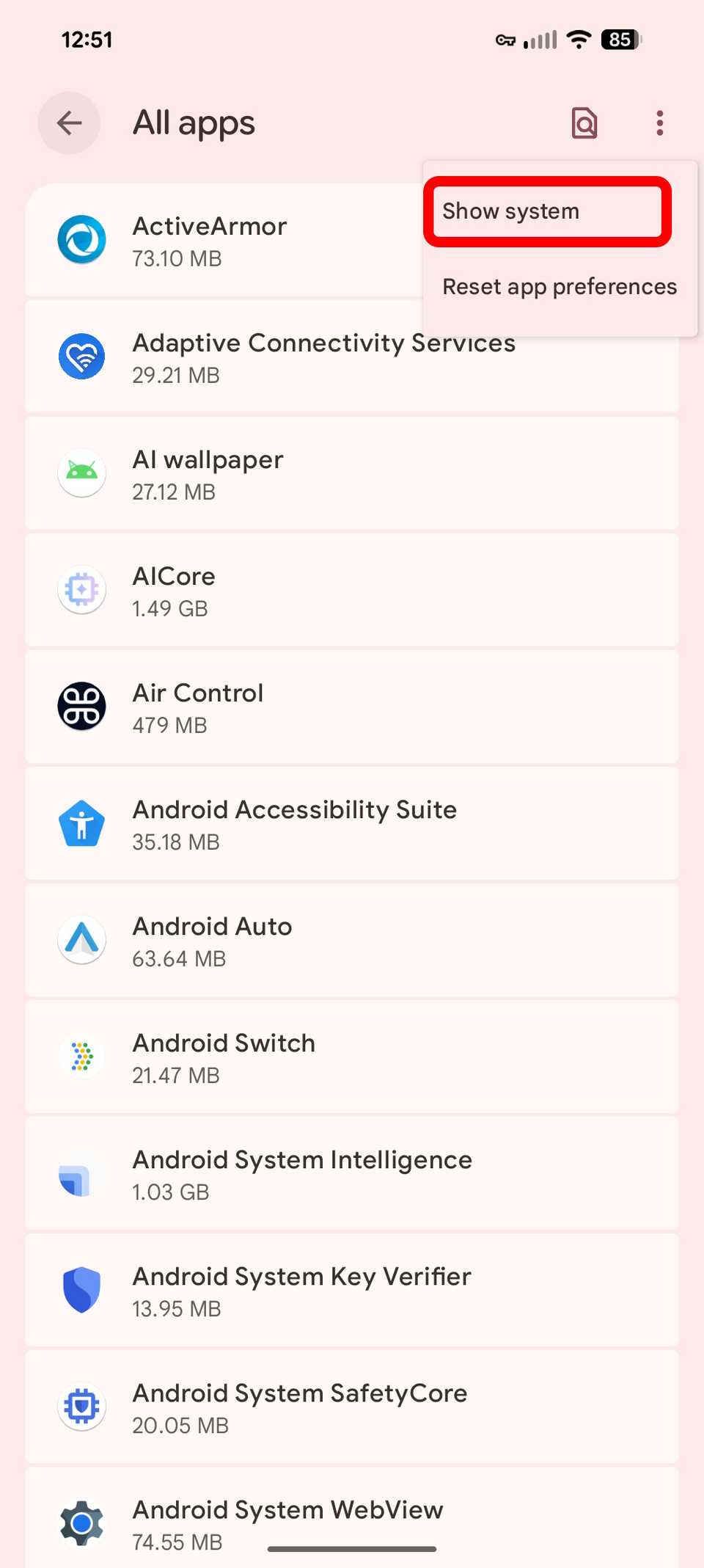704x1568 pixels.
Task: Open the app search icon
Action: (584, 123)
